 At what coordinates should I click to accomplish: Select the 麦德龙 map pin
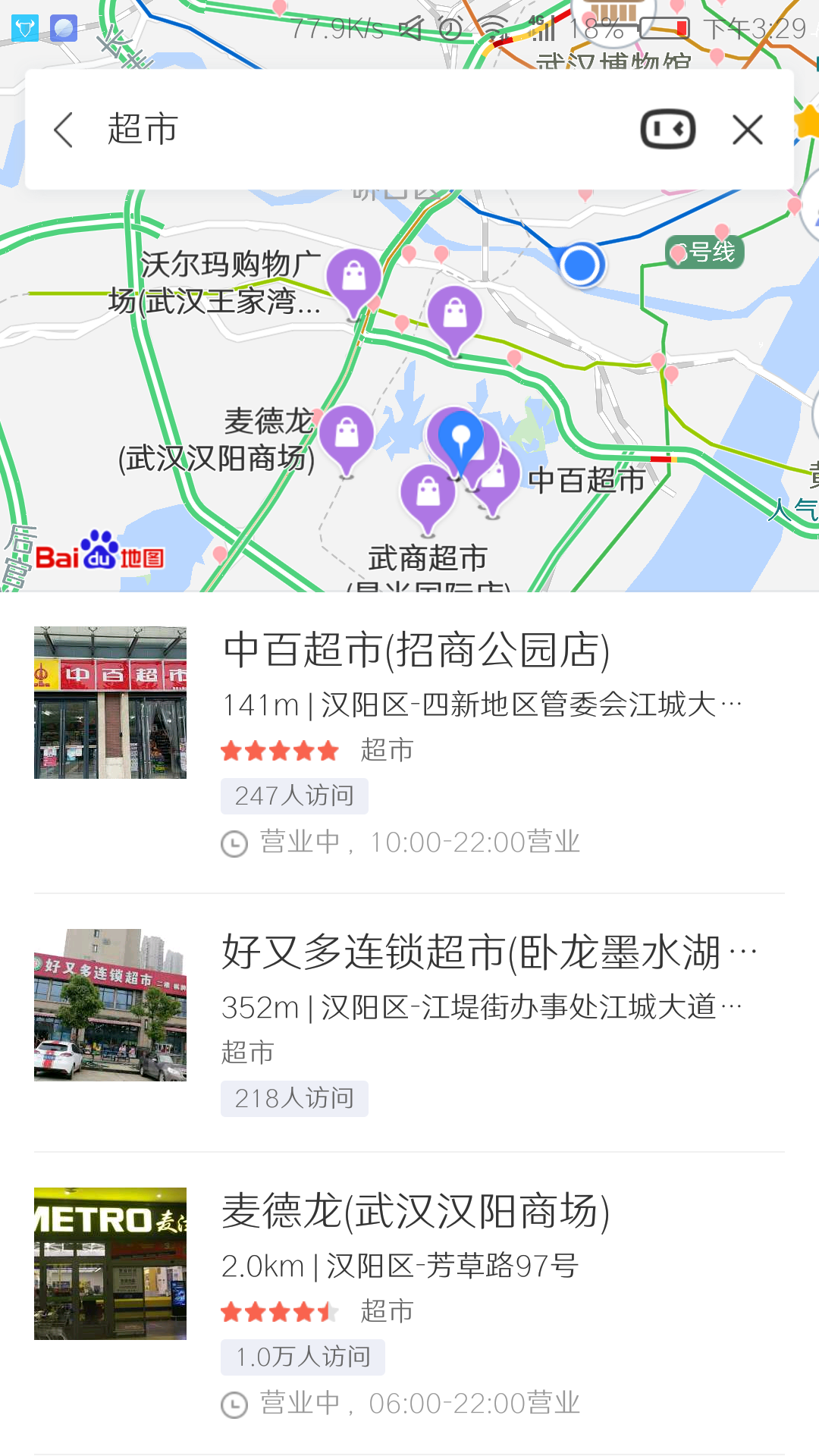tap(347, 436)
